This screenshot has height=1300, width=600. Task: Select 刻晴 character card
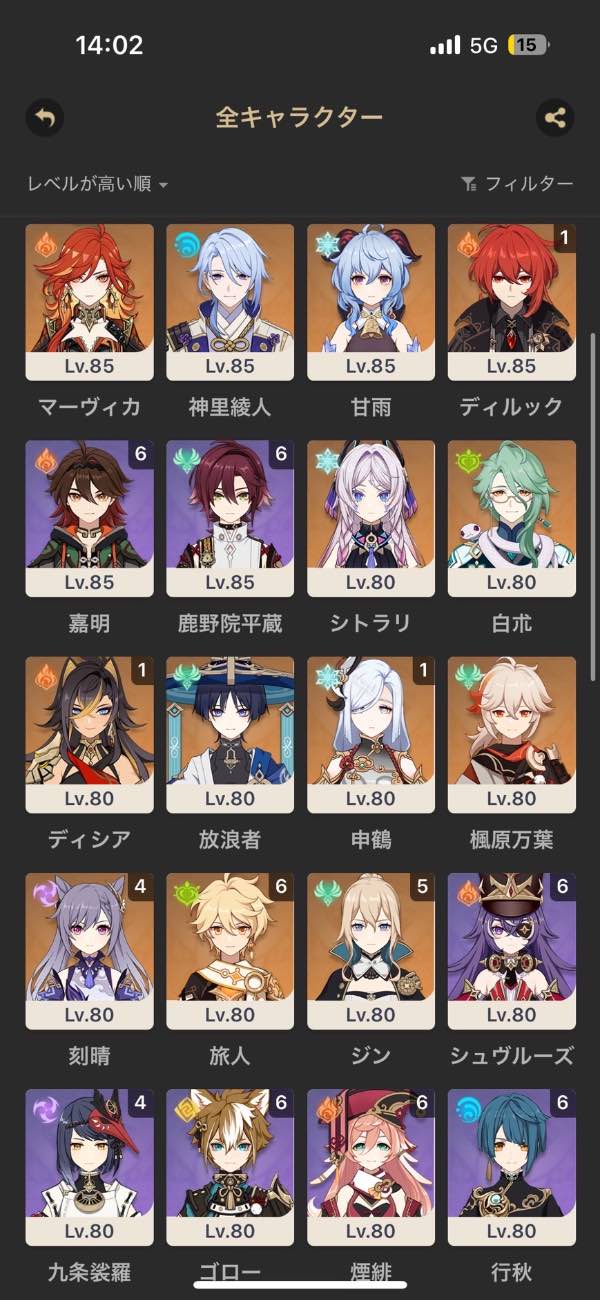point(89,950)
